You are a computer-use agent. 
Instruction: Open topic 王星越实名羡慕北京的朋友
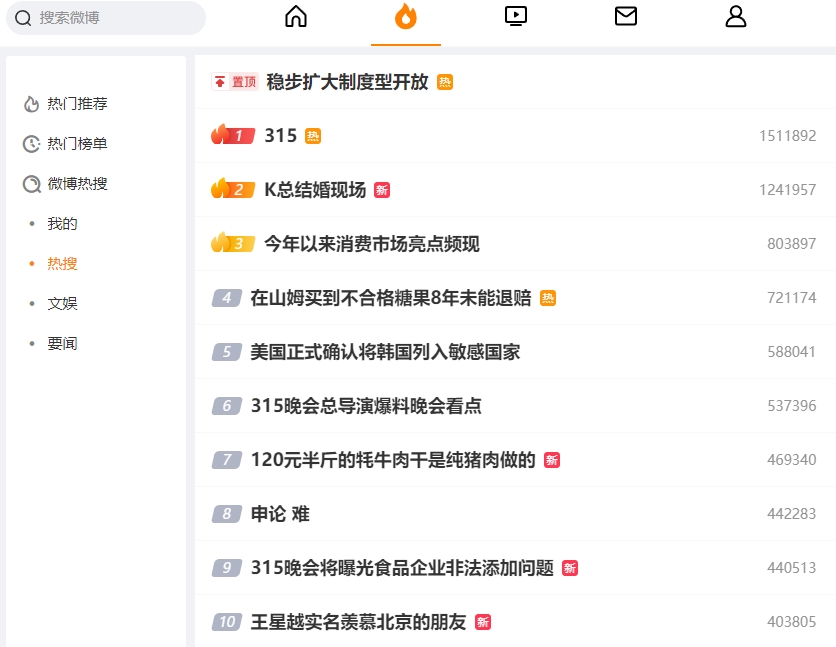[358, 621]
